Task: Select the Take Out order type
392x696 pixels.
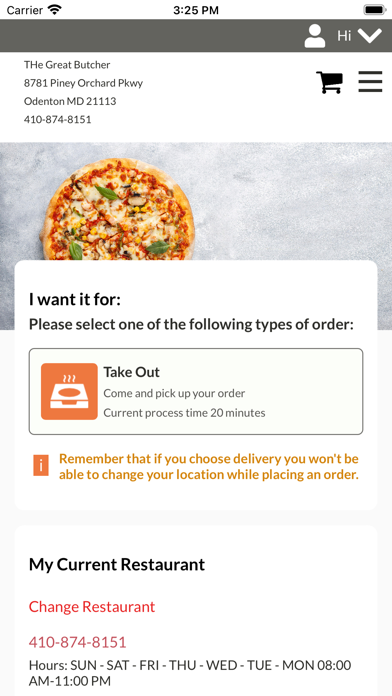Action: 196,392
